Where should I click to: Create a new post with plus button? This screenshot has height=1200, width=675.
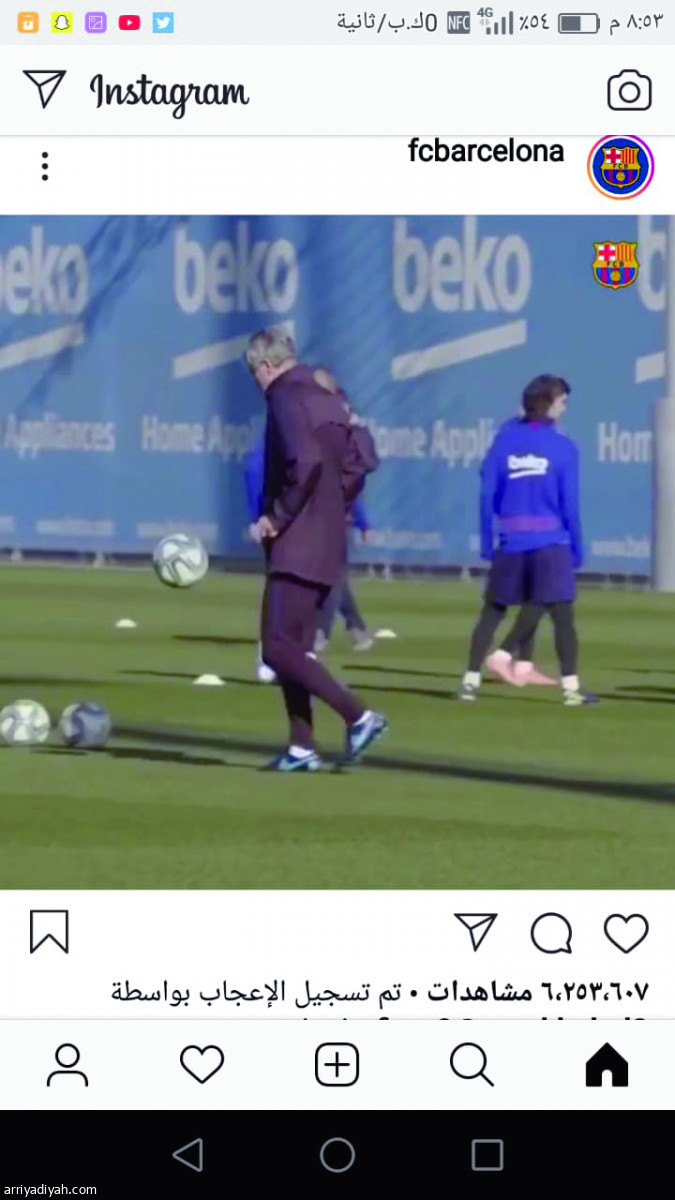pos(337,1064)
